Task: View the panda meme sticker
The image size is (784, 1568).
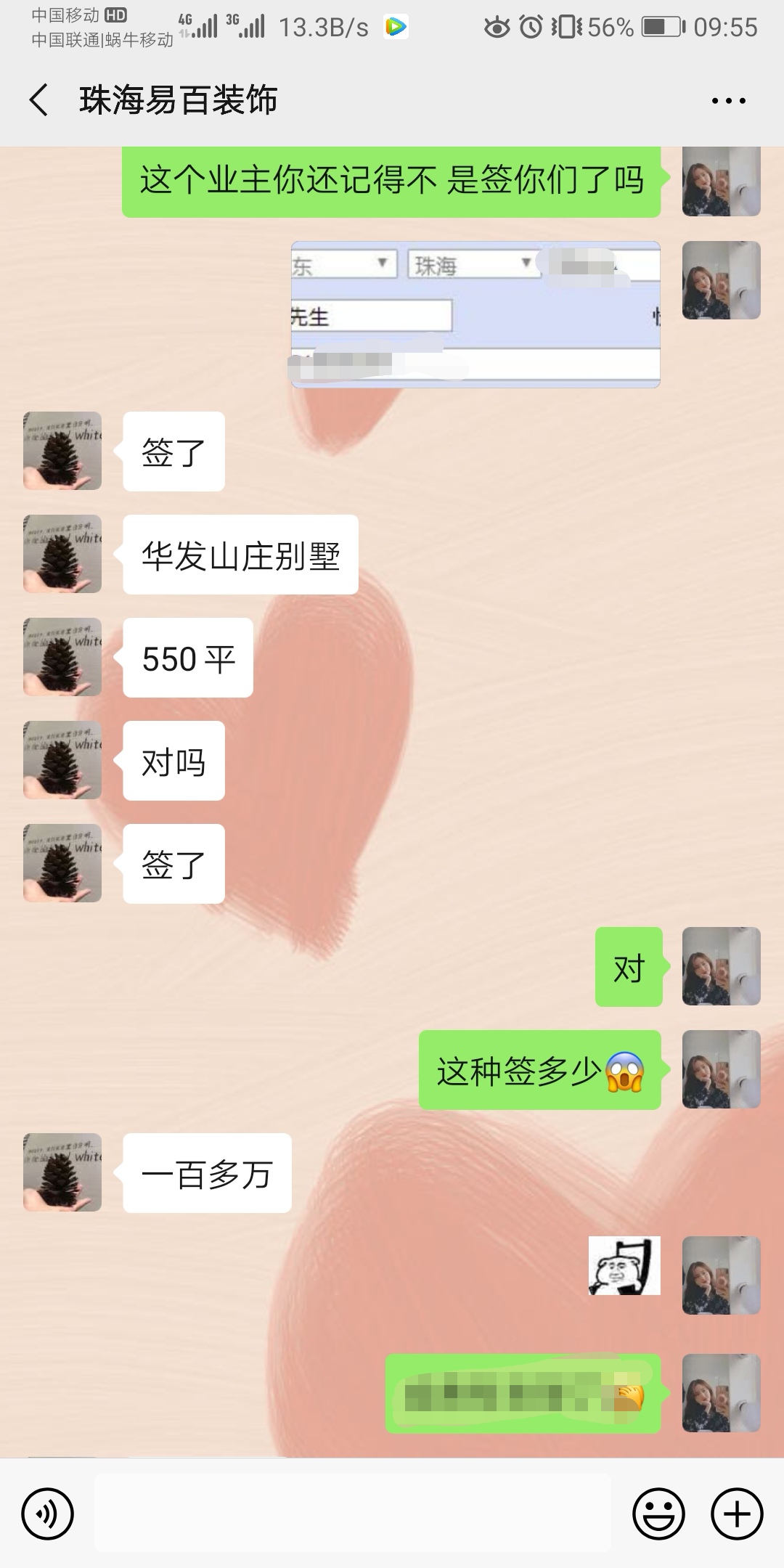Action: [x=624, y=1265]
